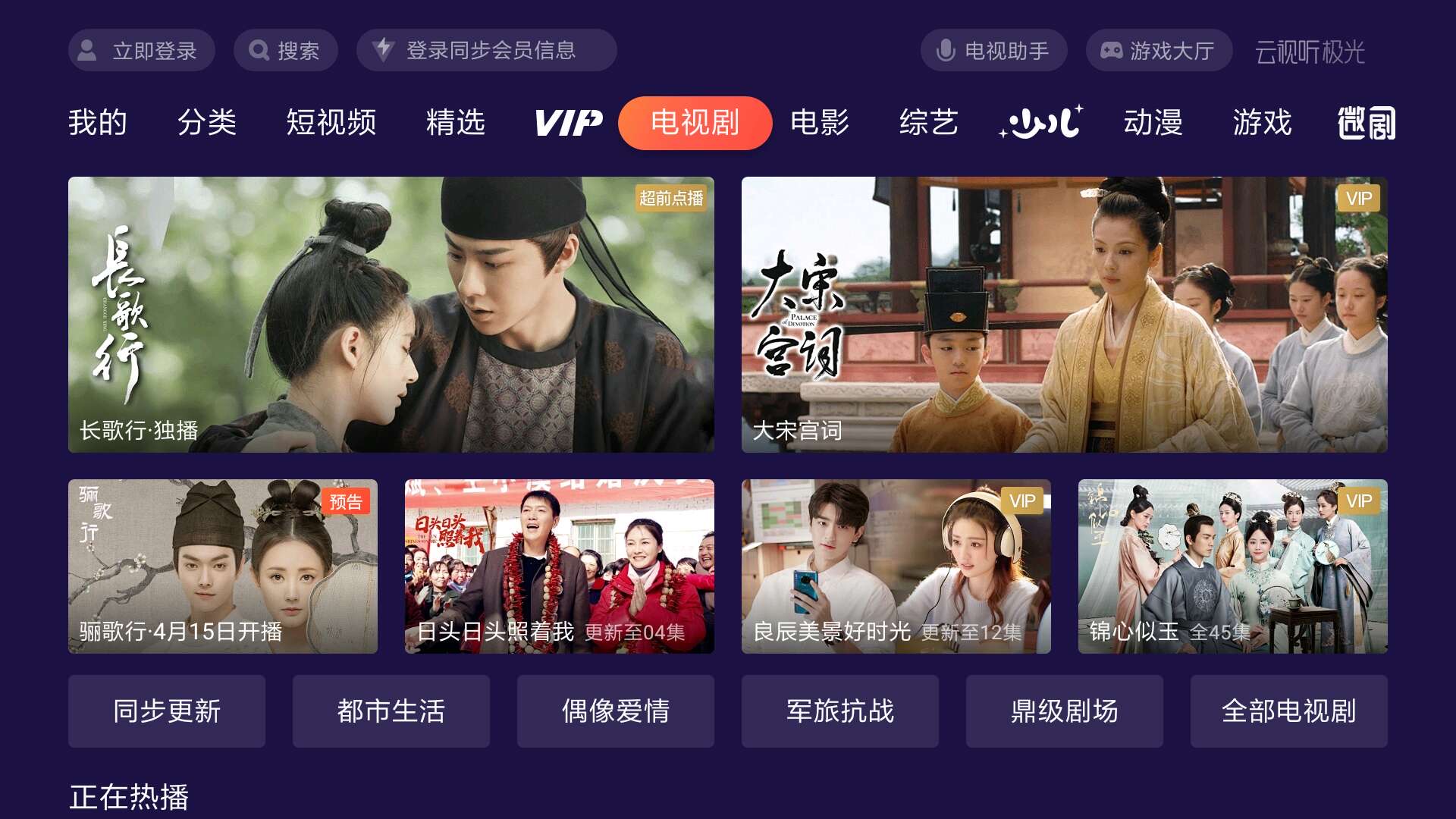Image resolution: width=1456 pixels, height=819 pixels.
Task: Switch to the 动漫 tab
Action: coord(1153,123)
